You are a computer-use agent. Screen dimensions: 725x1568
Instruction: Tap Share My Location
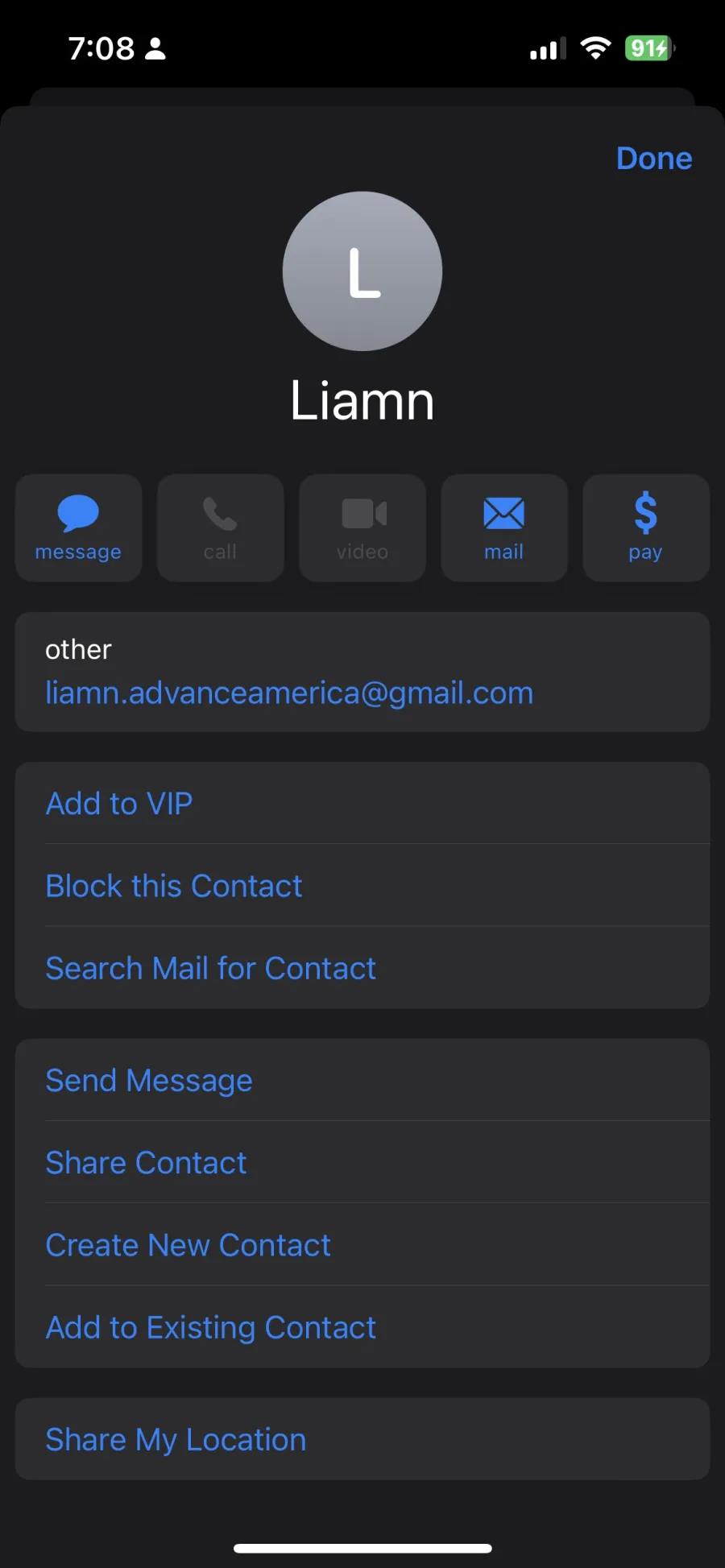click(362, 1439)
